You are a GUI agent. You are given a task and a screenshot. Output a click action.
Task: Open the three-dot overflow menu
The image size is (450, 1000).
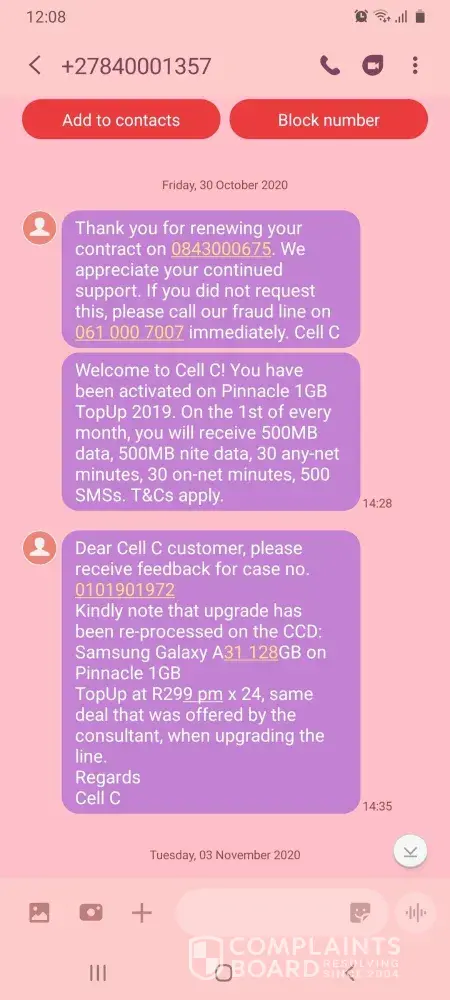(415, 65)
